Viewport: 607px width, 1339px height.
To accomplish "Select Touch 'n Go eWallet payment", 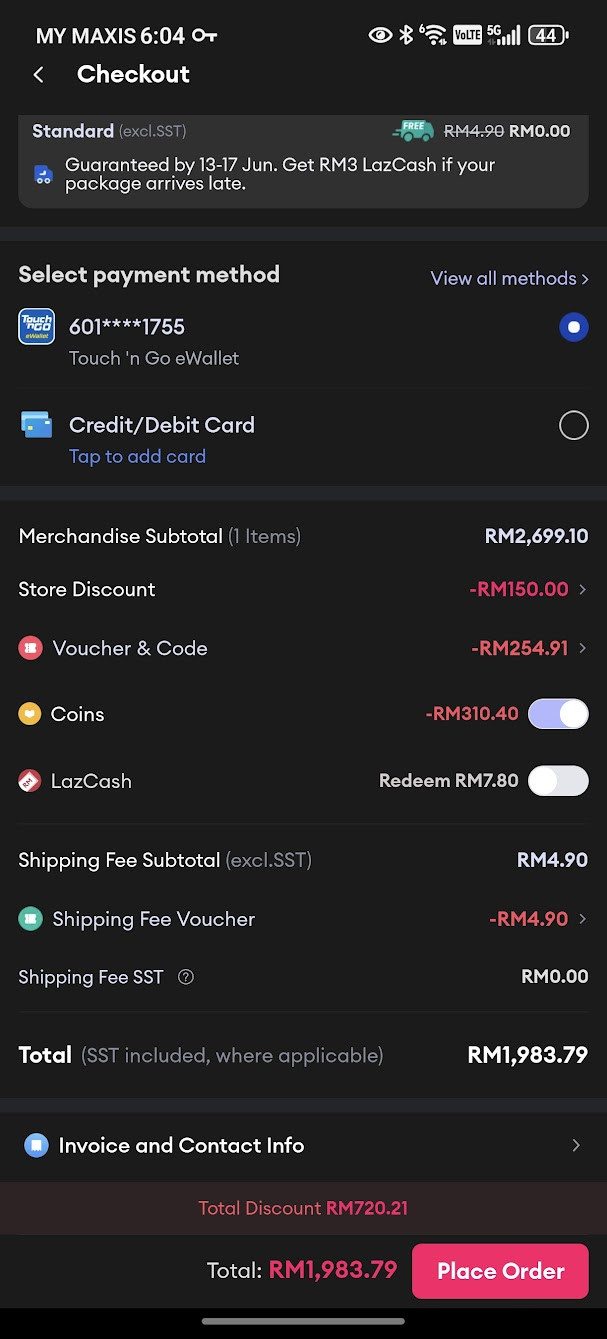I will pos(573,328).
